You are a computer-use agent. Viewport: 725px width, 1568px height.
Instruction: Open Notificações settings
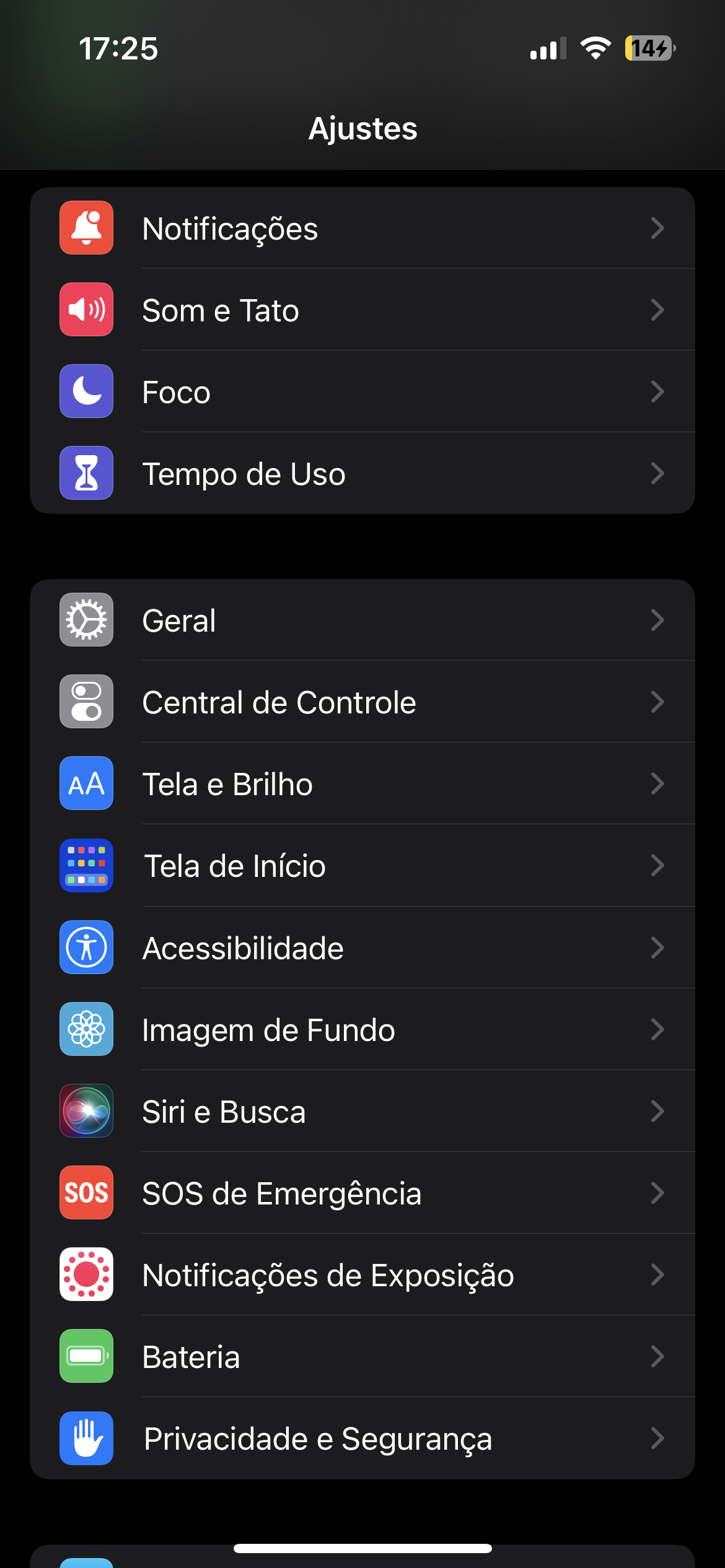point(362,229)
